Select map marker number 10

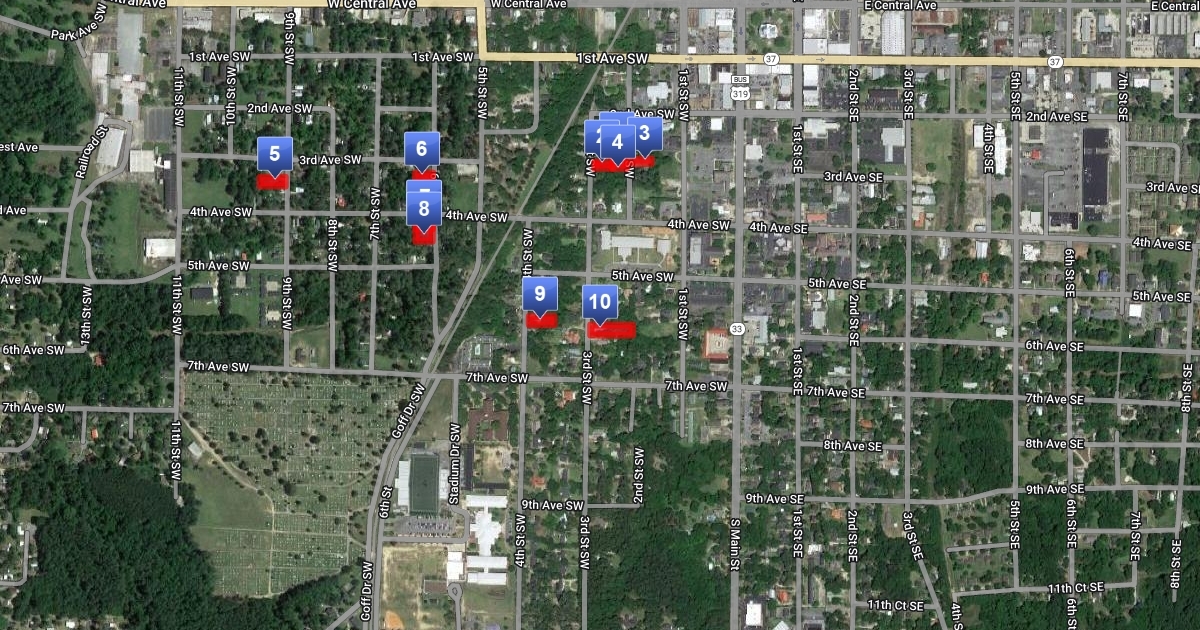pyautogui.click(x=600, y=301)
